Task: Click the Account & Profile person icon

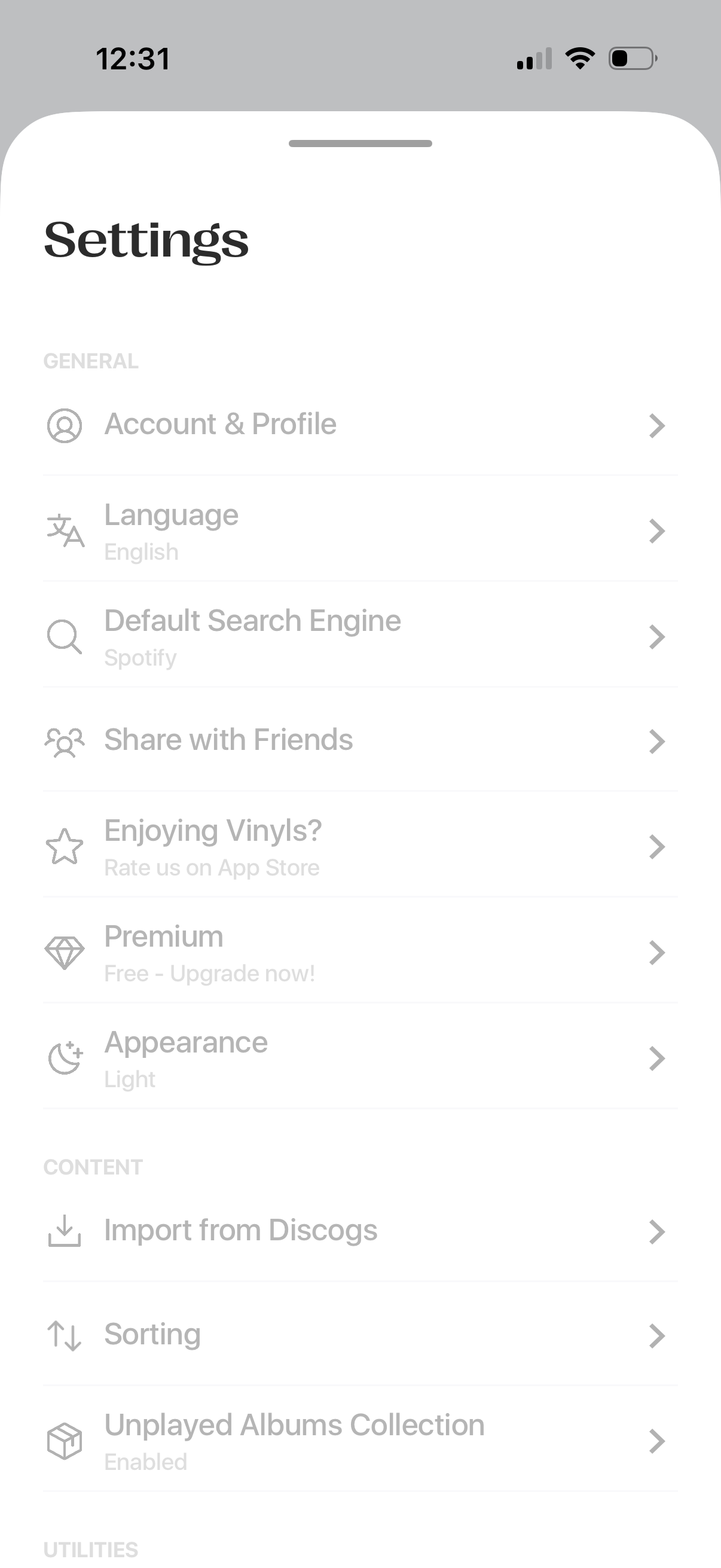Action: click(x=65, y=426)
